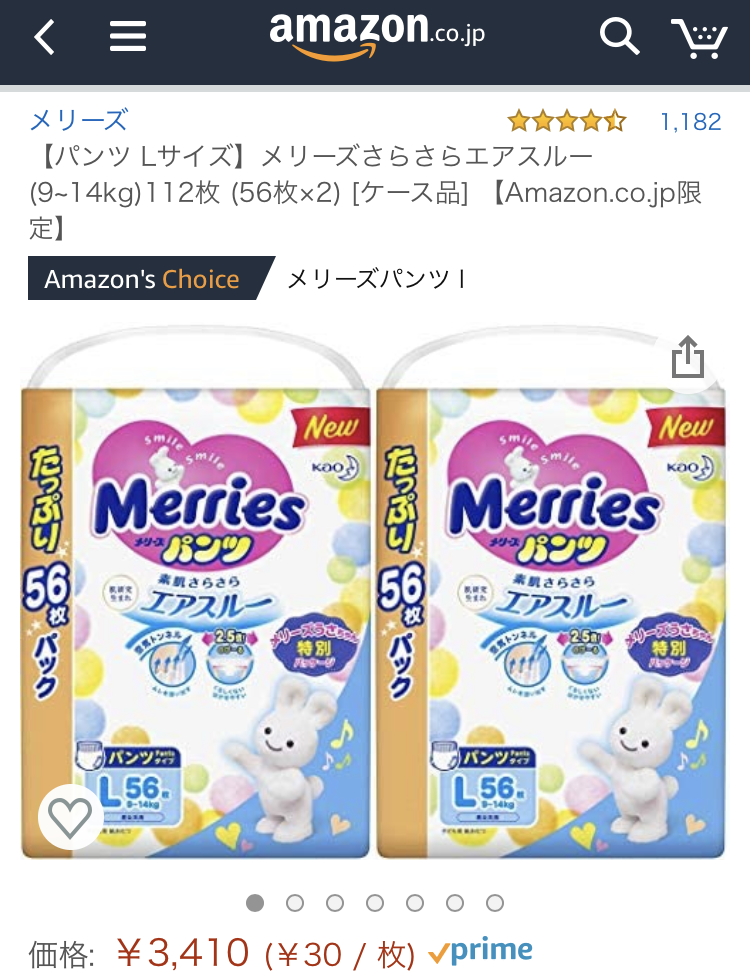View the 1,182 customer ratings
Screen dimensions: 750x980
point(690,122)
